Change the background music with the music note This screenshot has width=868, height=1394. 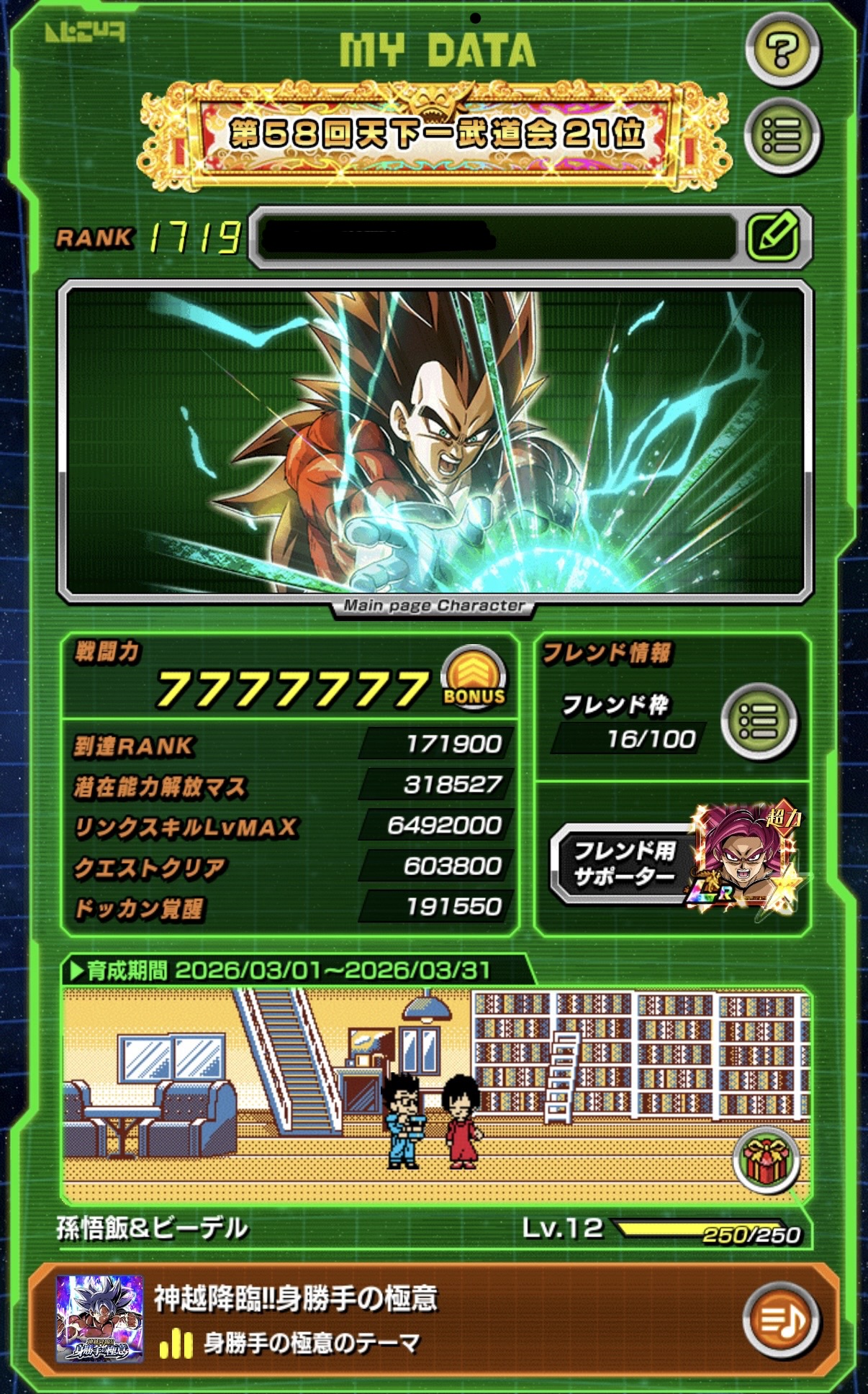pos(782,1321)
